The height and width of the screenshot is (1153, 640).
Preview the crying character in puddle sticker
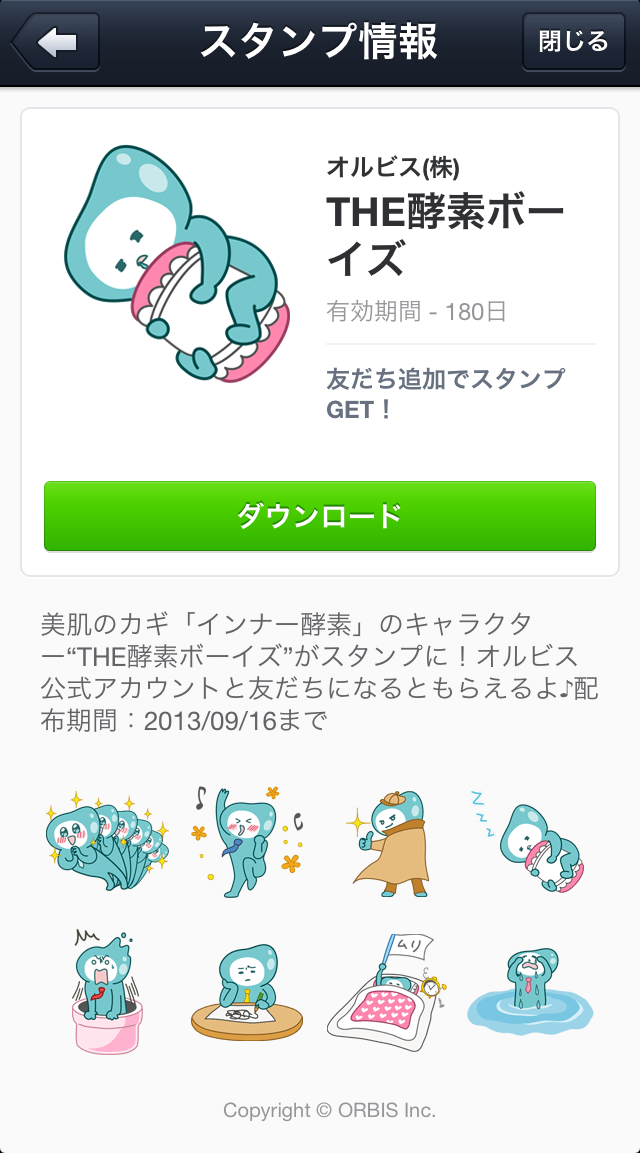point(530,990)
